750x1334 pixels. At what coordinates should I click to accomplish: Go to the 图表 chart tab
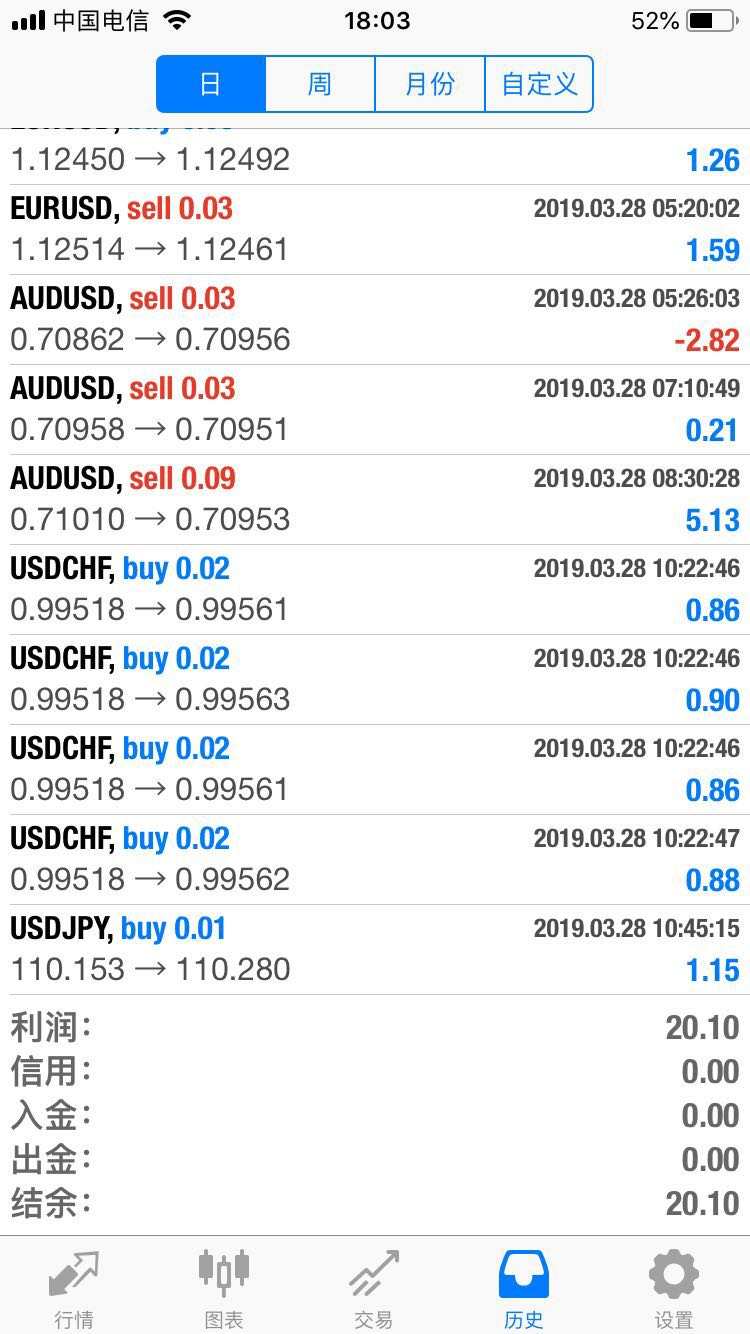224,1289
